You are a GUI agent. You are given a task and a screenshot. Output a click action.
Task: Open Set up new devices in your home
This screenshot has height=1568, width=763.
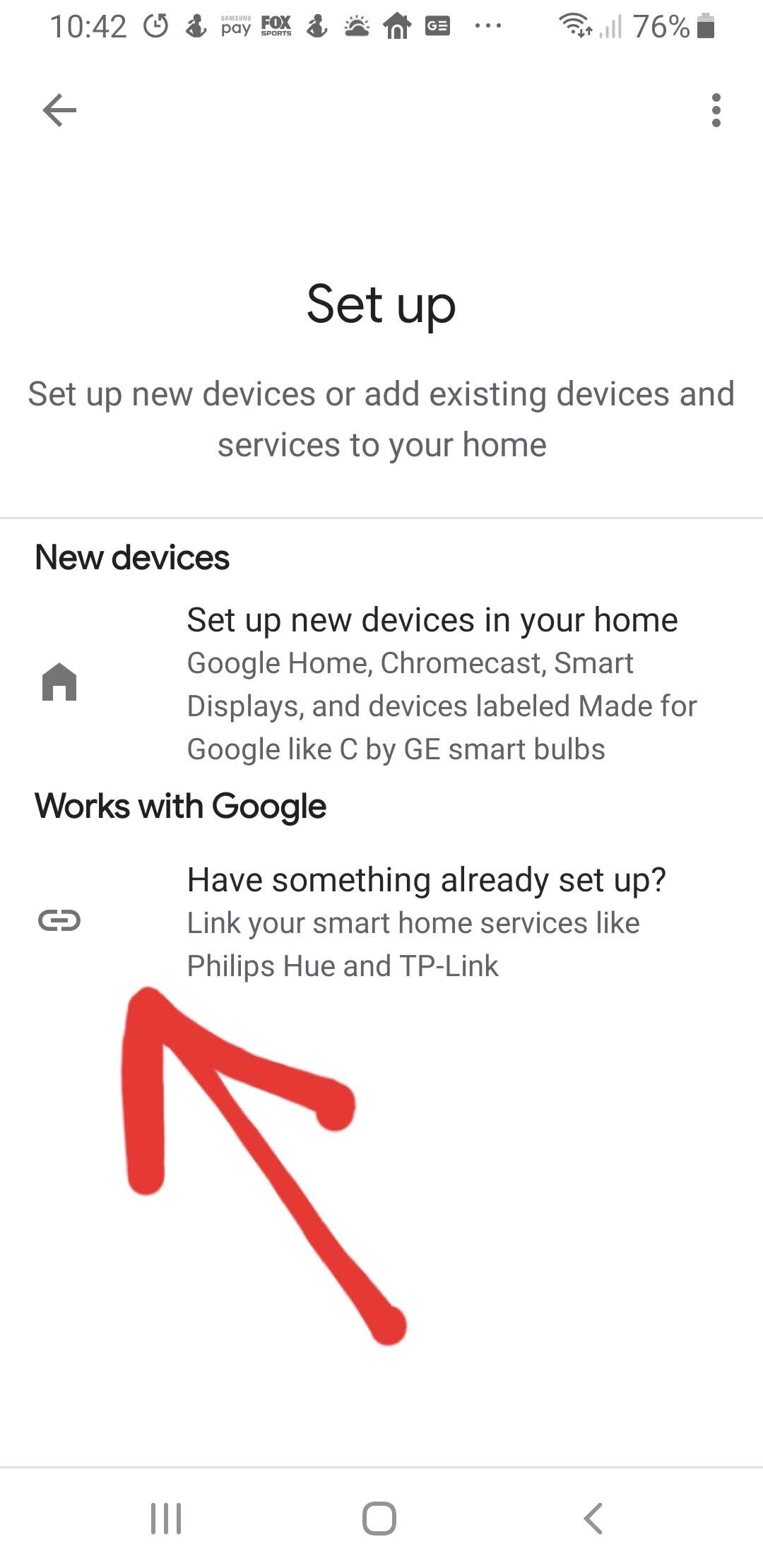click(381, 684)
